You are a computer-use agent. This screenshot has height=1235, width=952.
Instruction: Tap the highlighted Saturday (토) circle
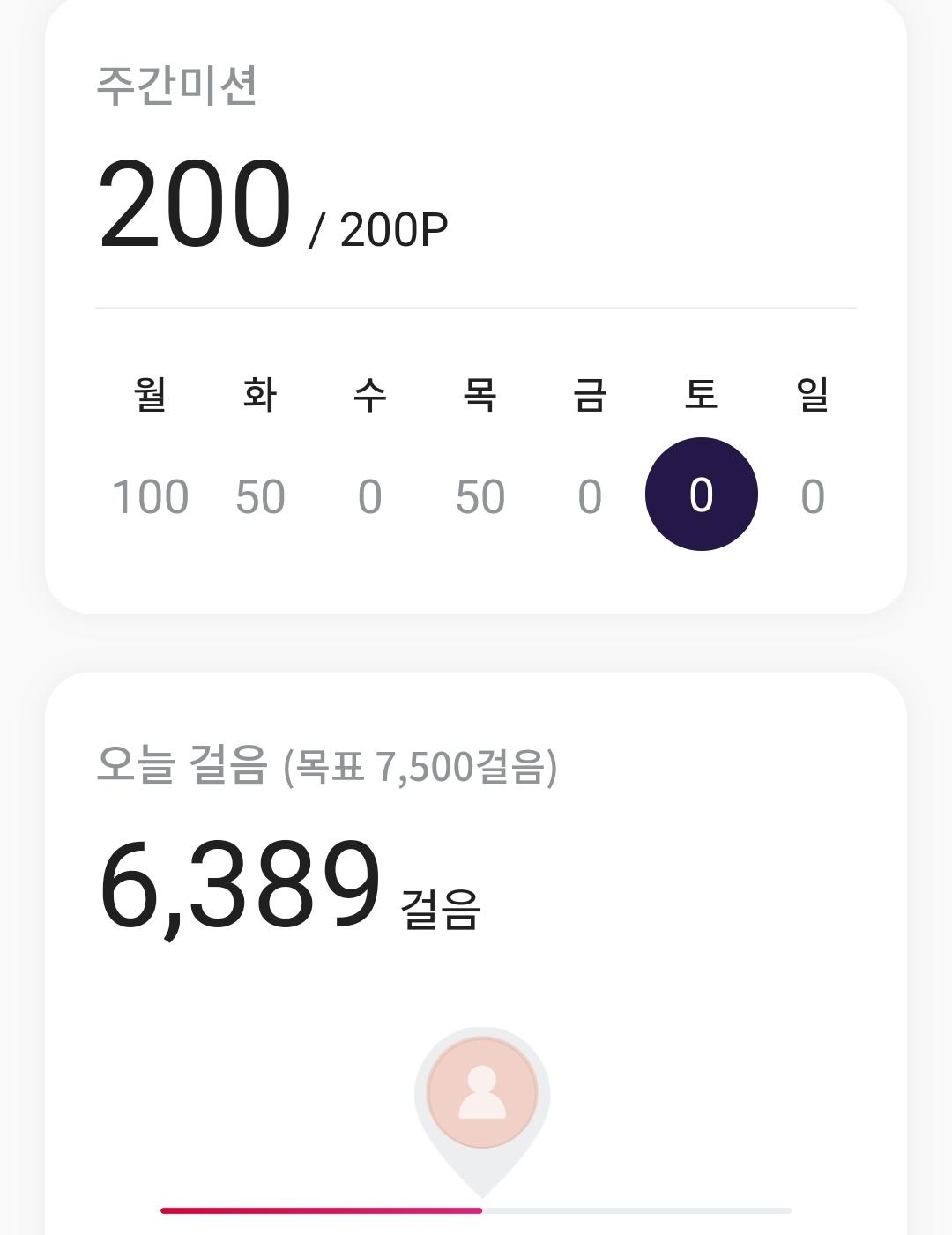[x=701, y=495]
